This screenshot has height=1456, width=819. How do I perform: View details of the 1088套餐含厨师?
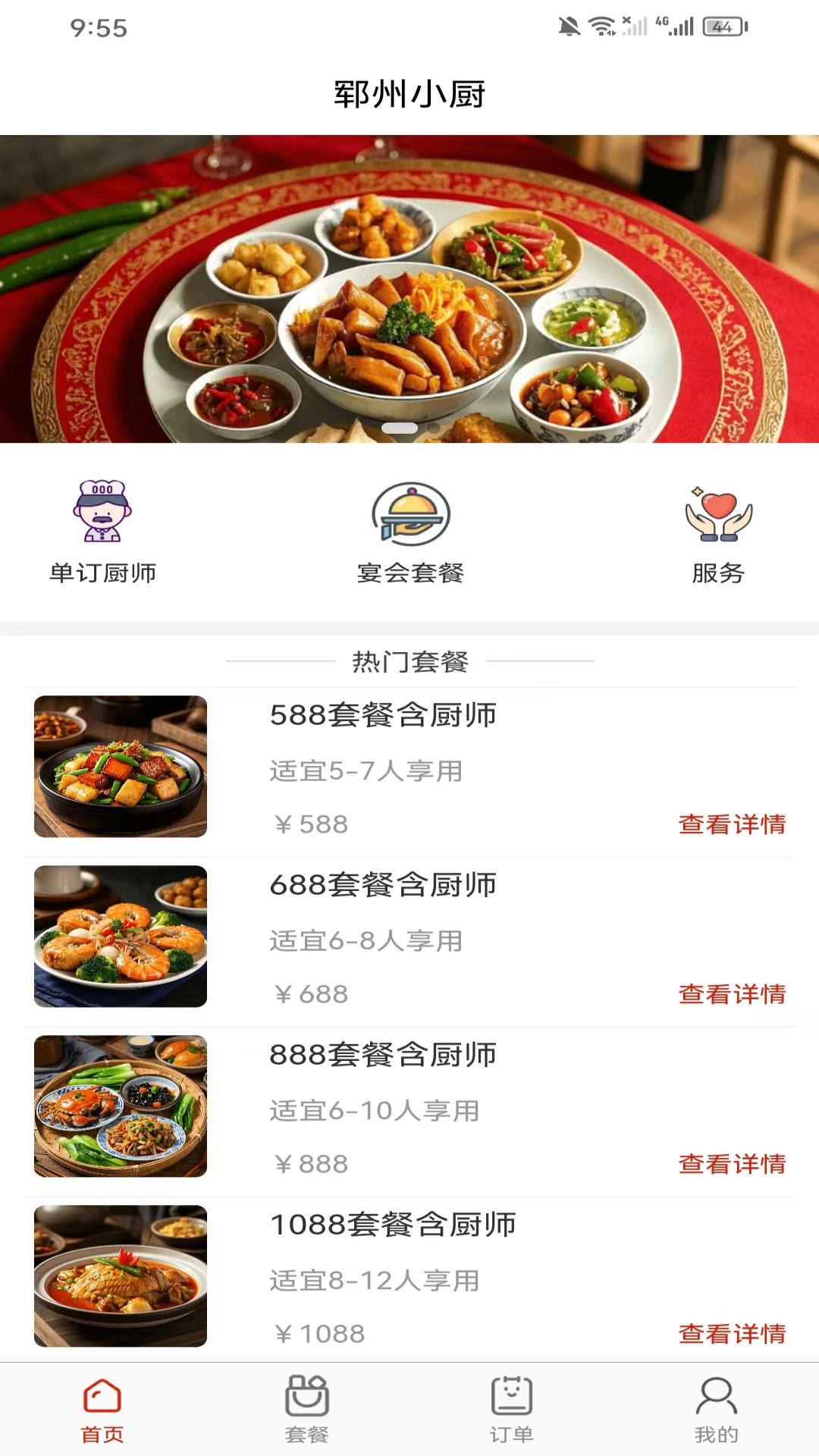[x=732, y=1334]
